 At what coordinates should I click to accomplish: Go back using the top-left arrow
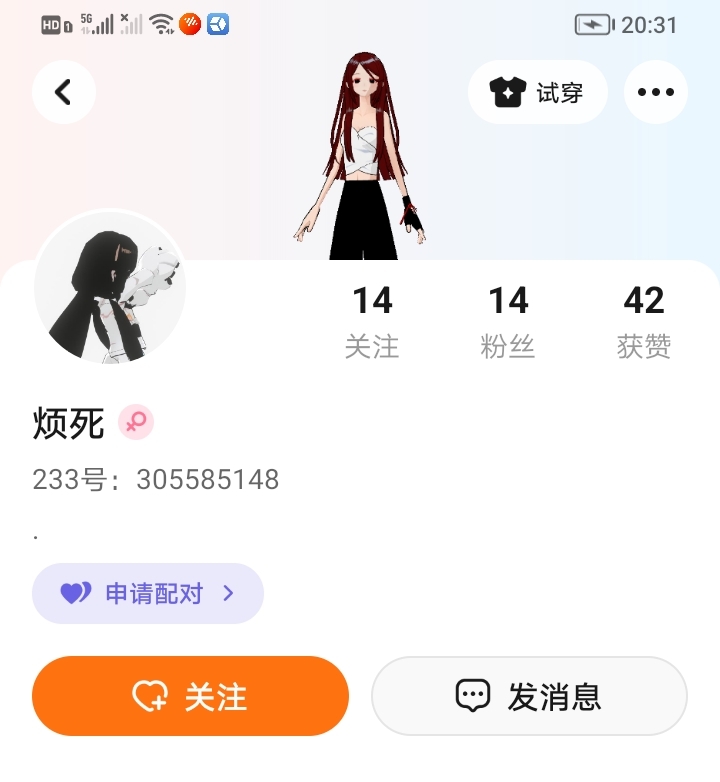[64, 92]
